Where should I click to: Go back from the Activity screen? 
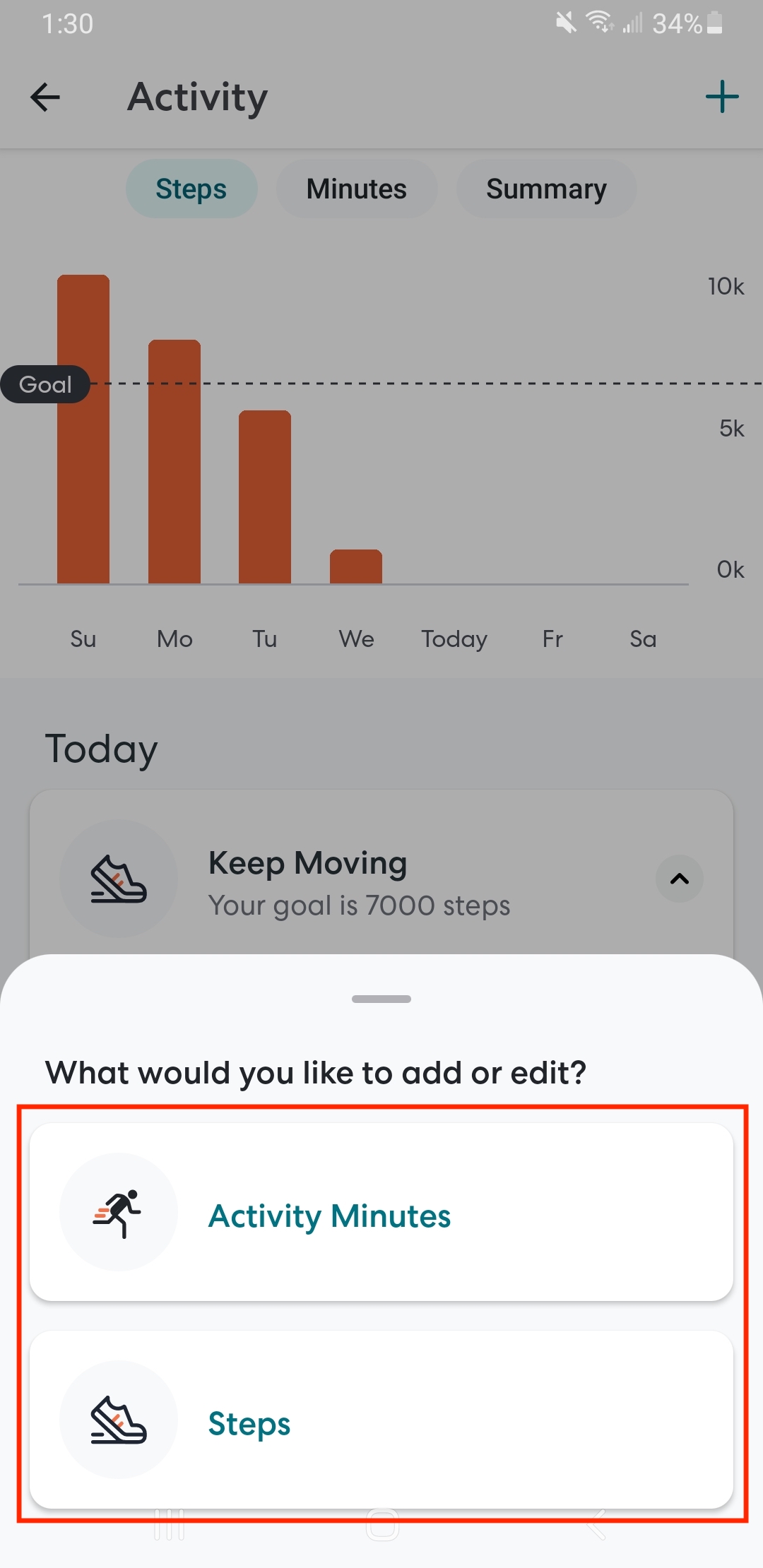pyautogui.click(x=45, y=97)
